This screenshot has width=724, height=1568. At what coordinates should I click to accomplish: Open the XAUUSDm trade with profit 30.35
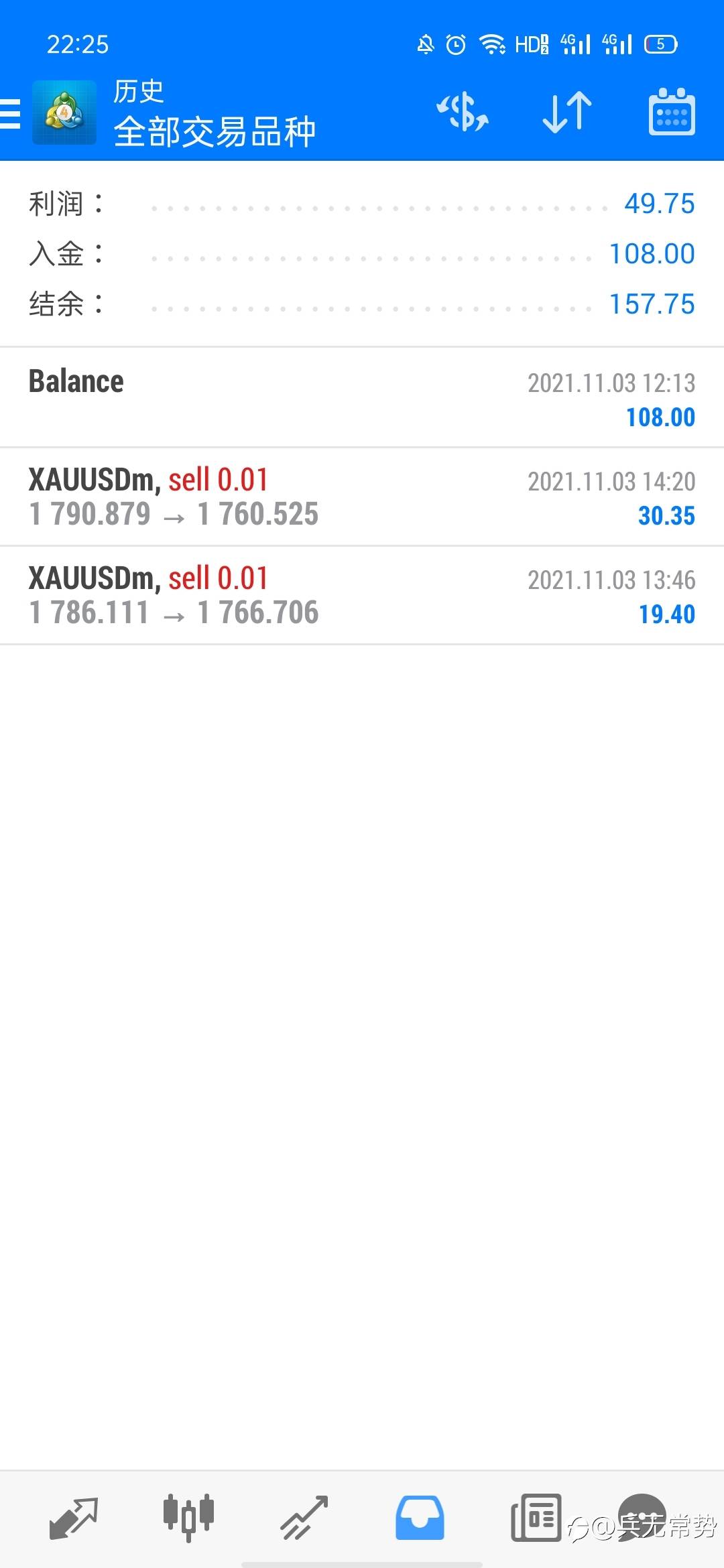tap(362, 497)
